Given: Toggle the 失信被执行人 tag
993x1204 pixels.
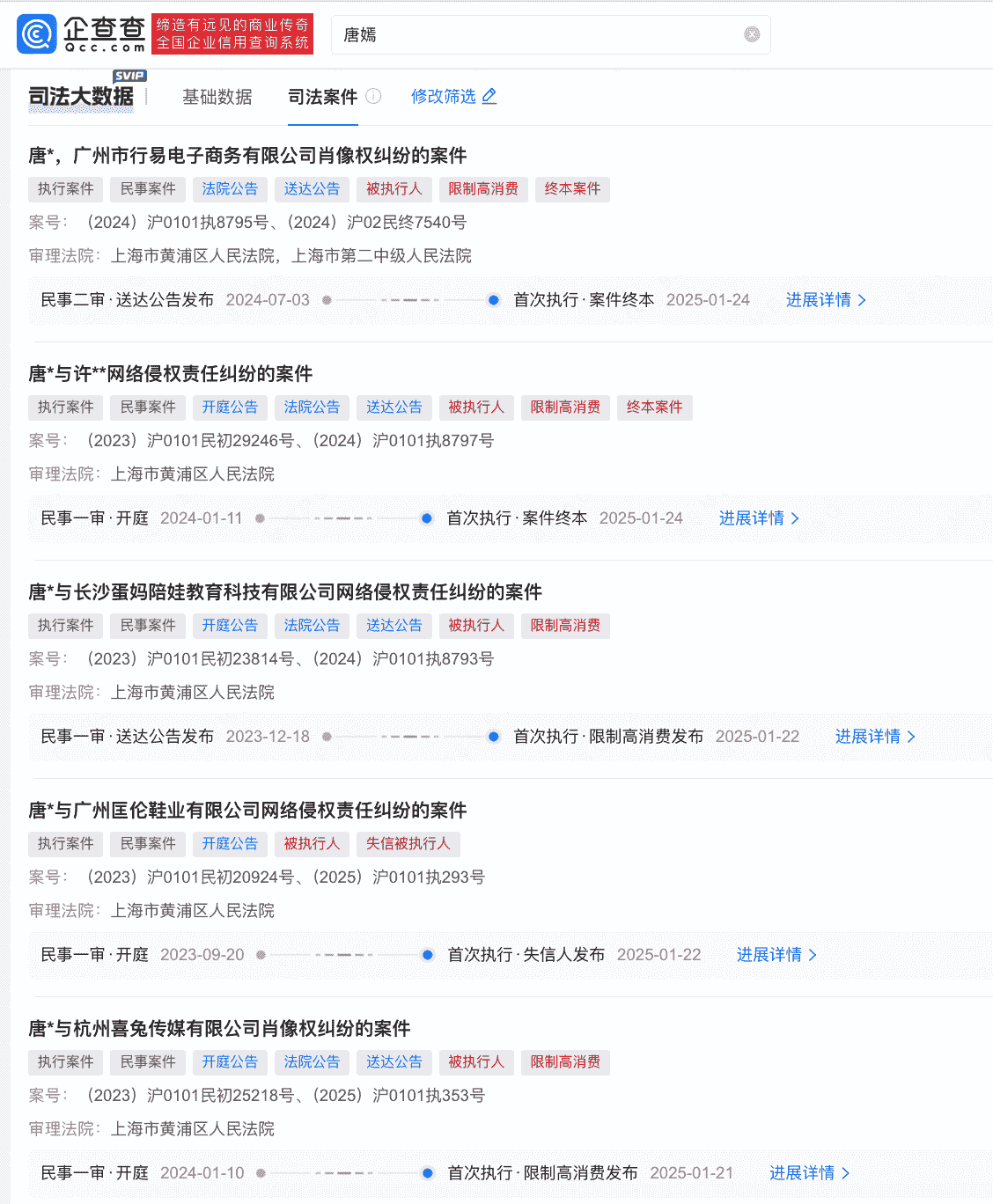Looking at the screenshot, I should pos(408,844).
